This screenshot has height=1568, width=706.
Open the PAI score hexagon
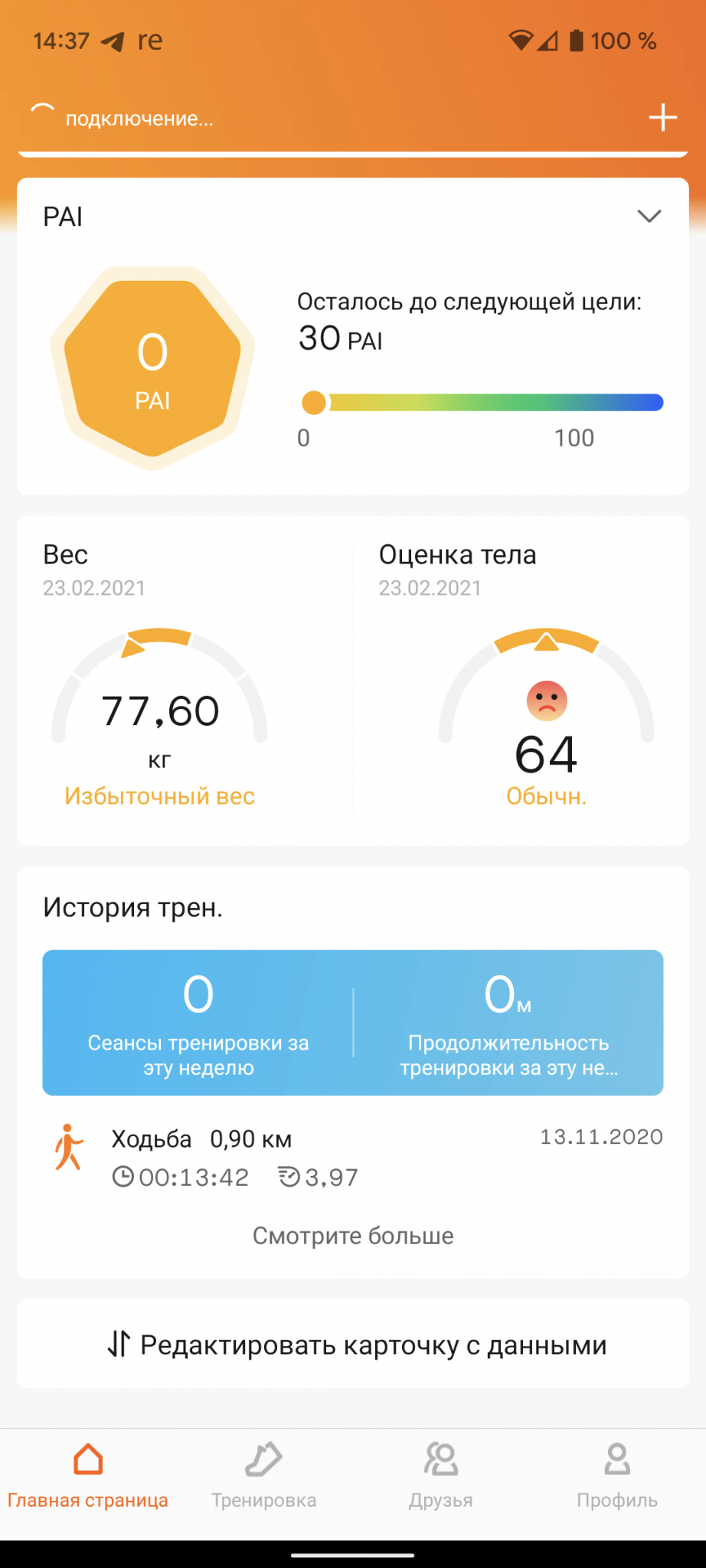pos(152,368)
